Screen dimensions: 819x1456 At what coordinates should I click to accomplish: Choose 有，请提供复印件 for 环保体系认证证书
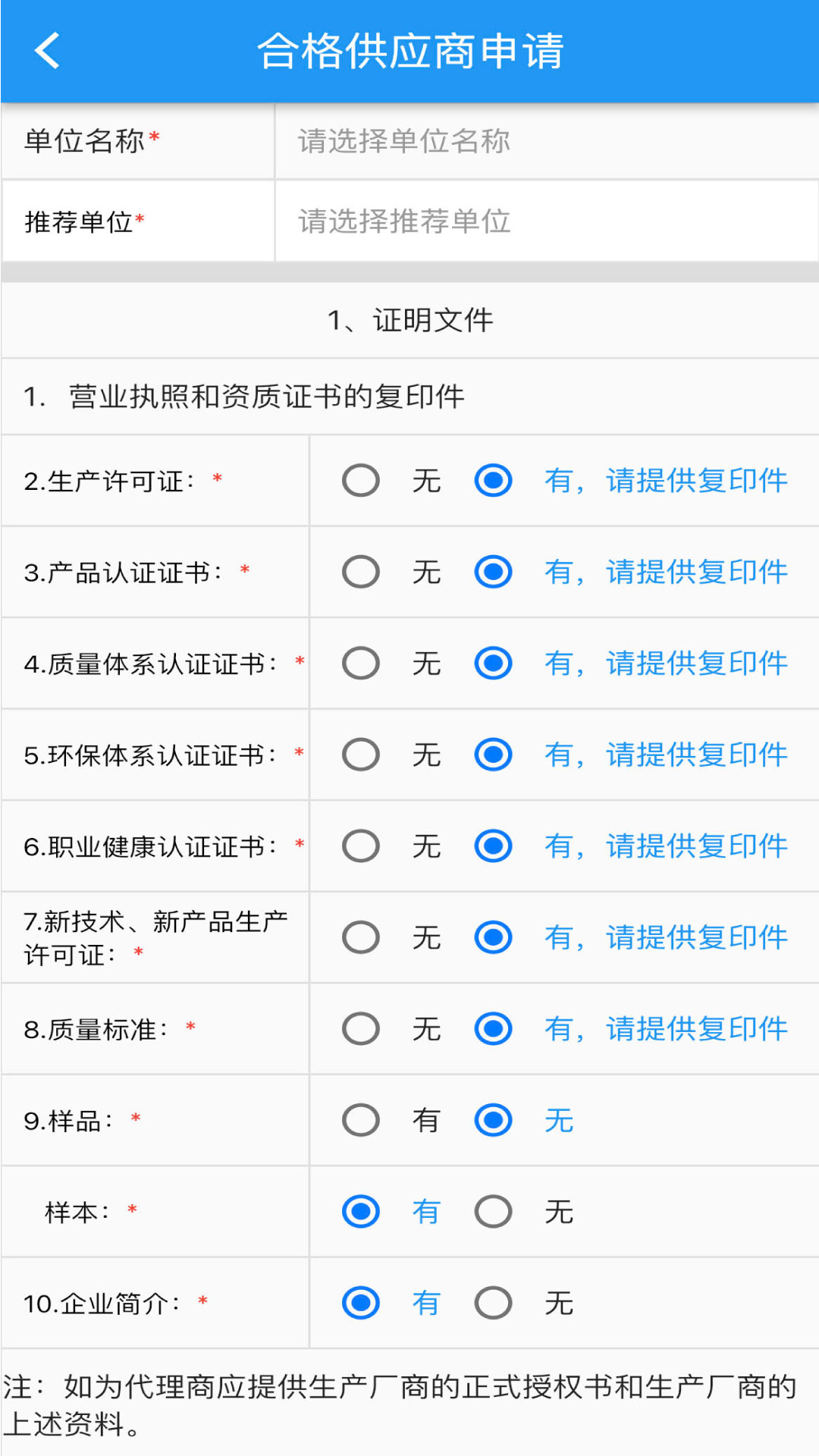493,755
